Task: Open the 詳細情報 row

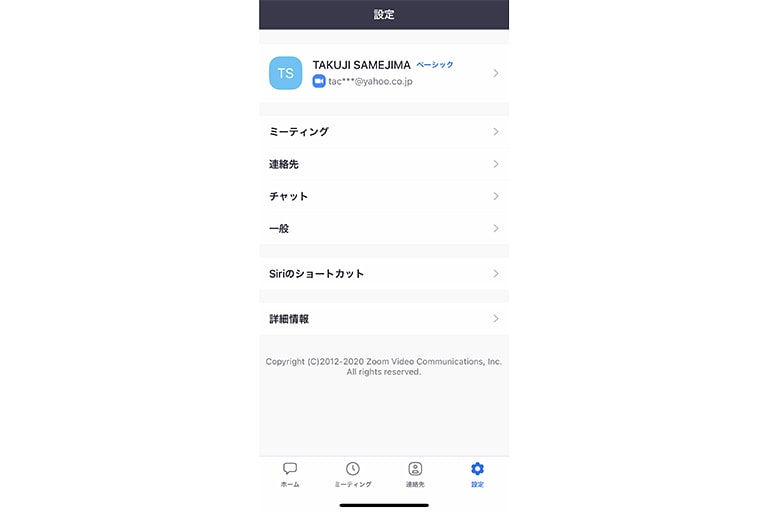Action: 384,319
